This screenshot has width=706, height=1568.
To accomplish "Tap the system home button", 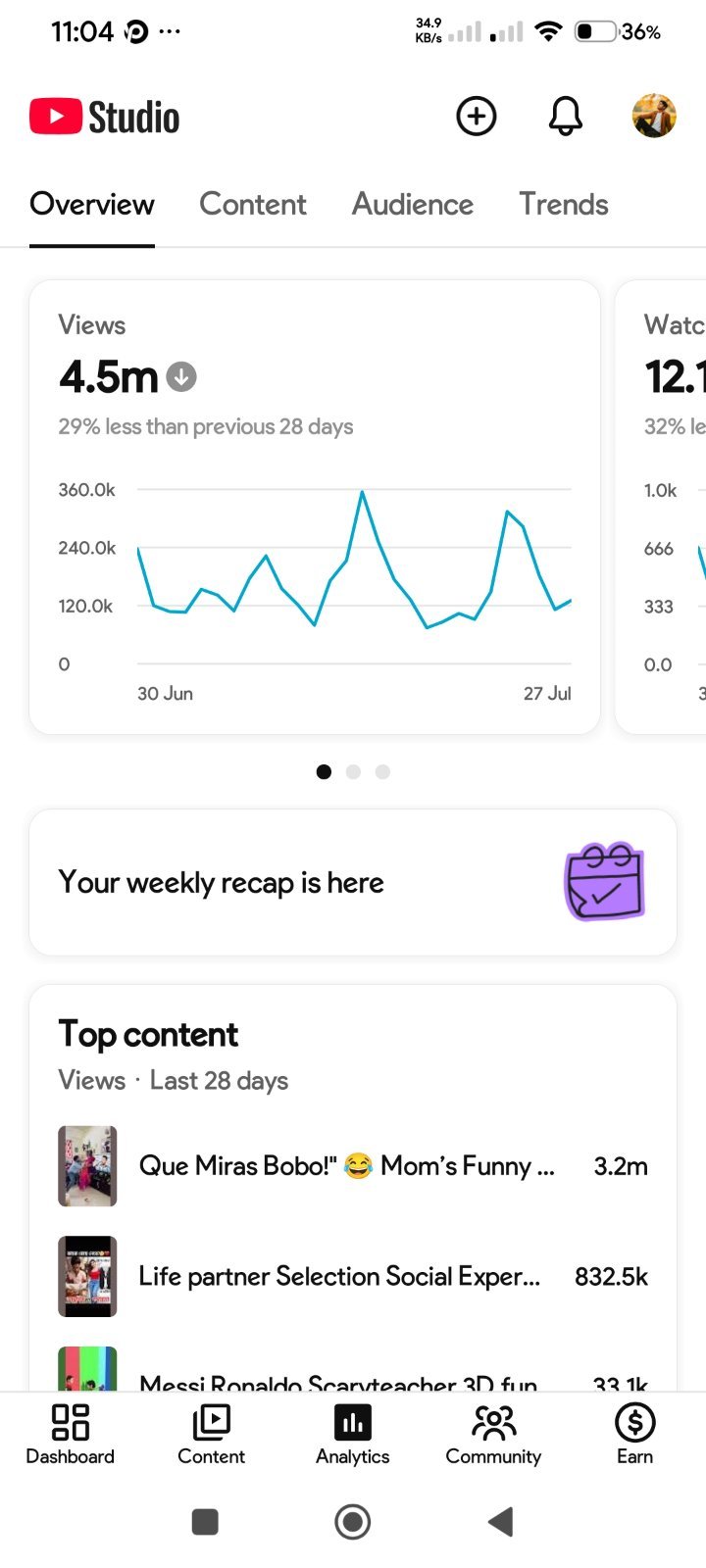I will click(x=353, y=1522).
